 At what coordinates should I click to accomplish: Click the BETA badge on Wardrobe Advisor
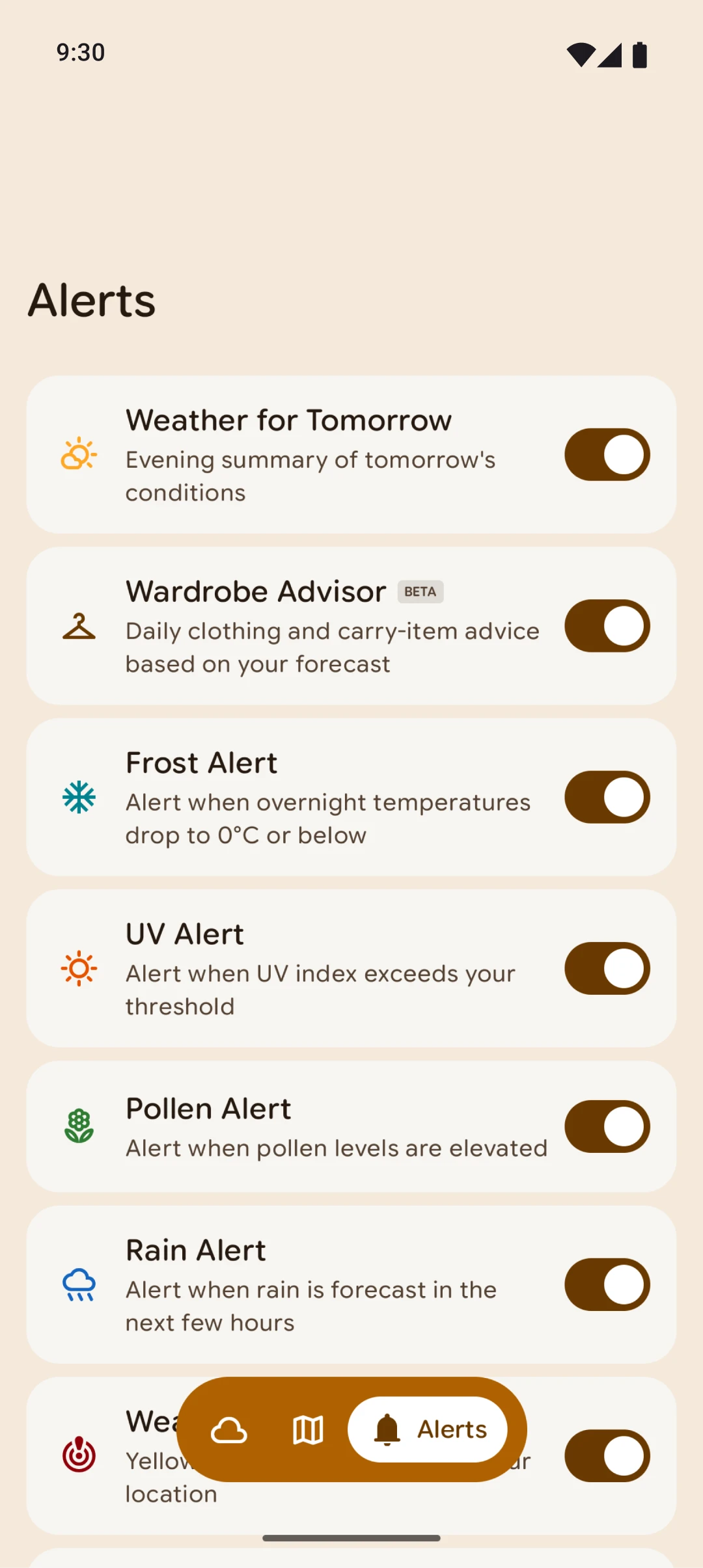420,591
